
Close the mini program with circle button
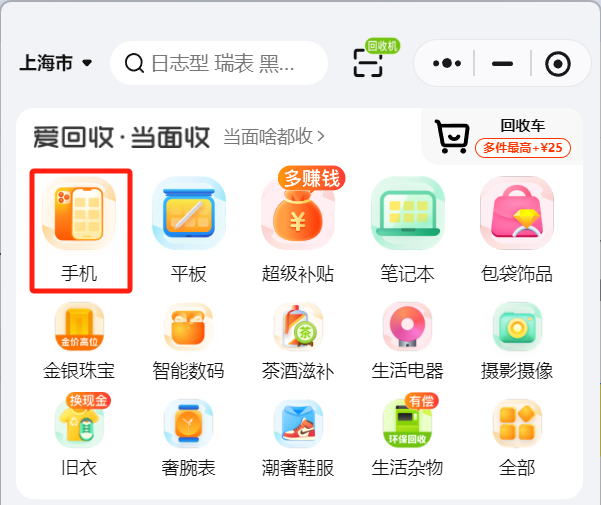pyautogui.click(x=557, y=64)
